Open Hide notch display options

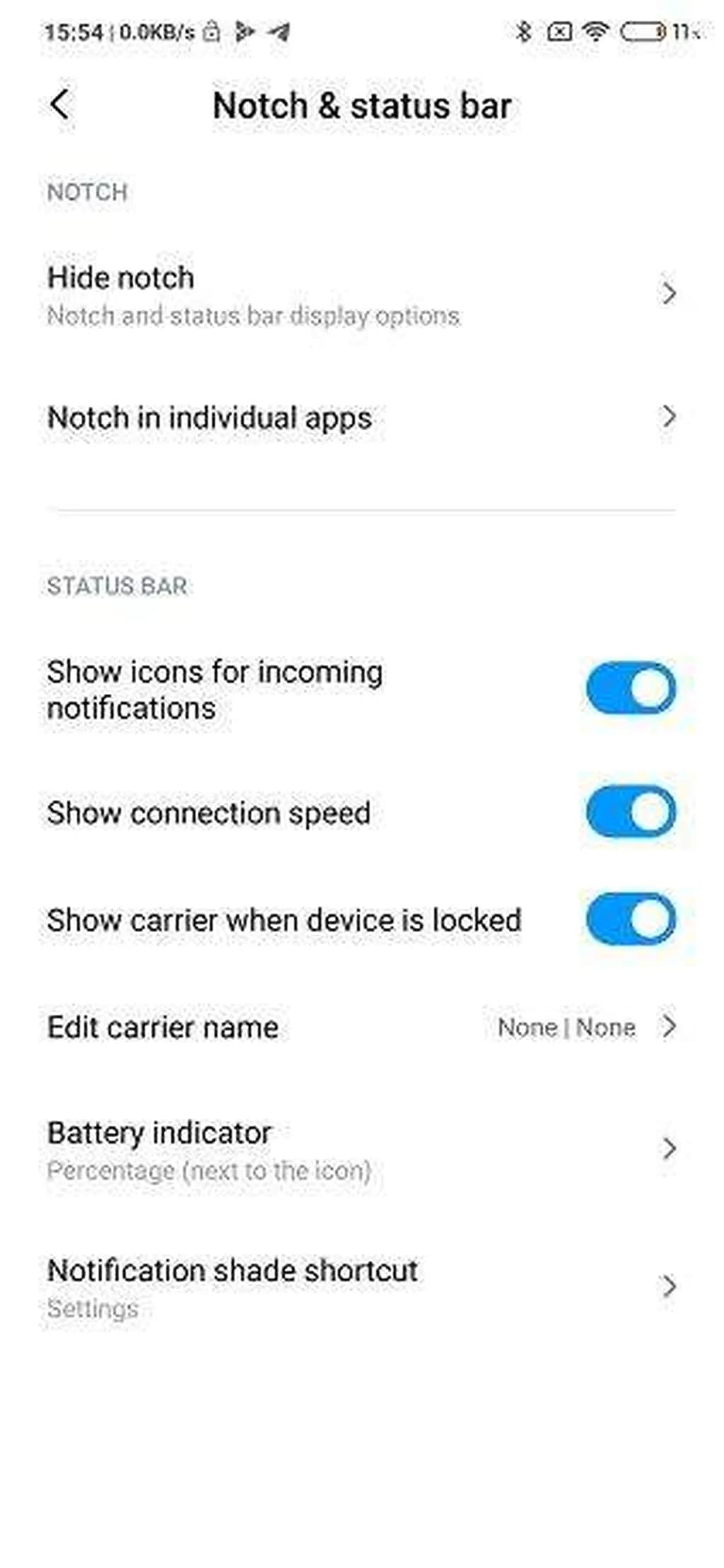pyautogui.click(x=361, y=295)
